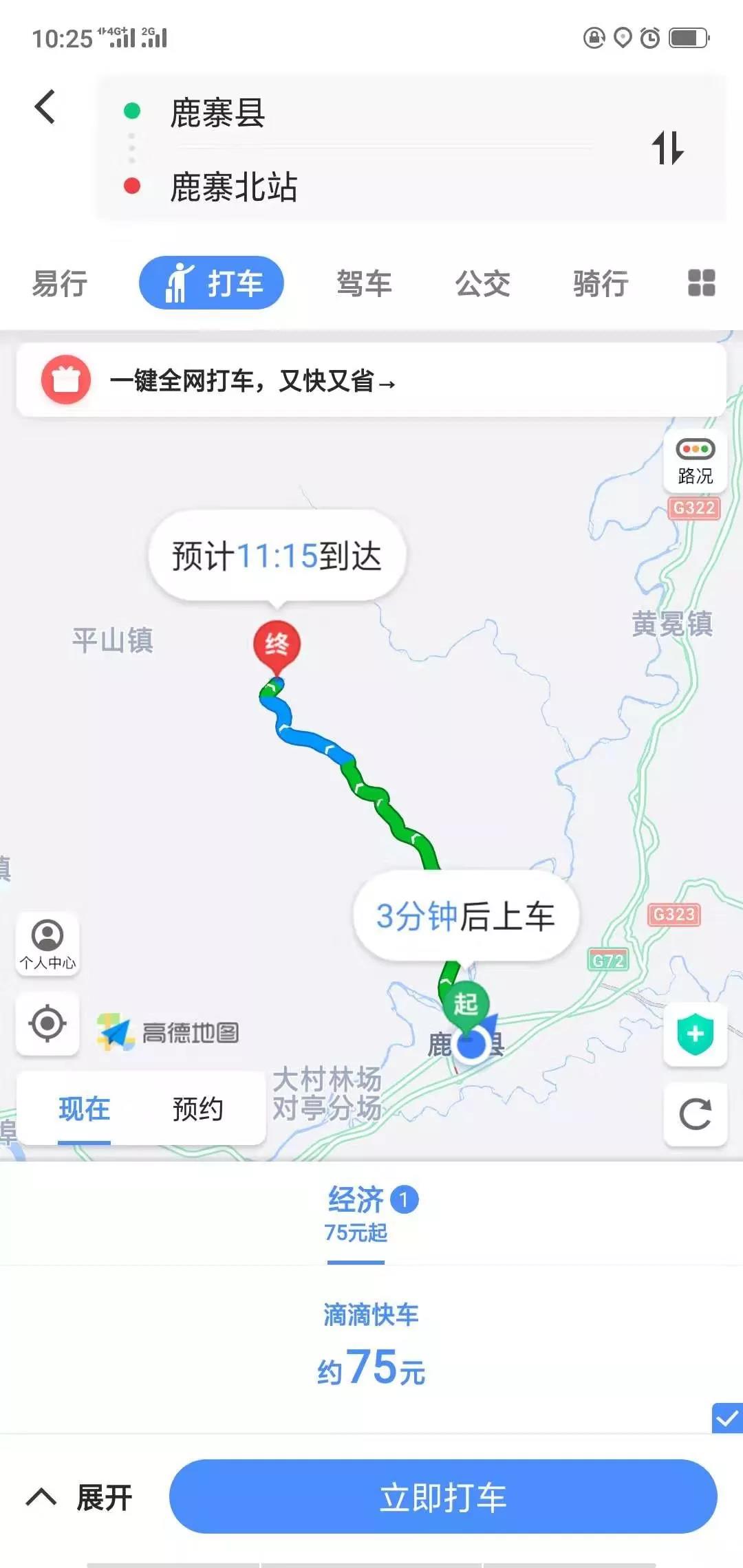
Task: Edit the starting point 鹿寨县
Action: click(x=217, y=113)
